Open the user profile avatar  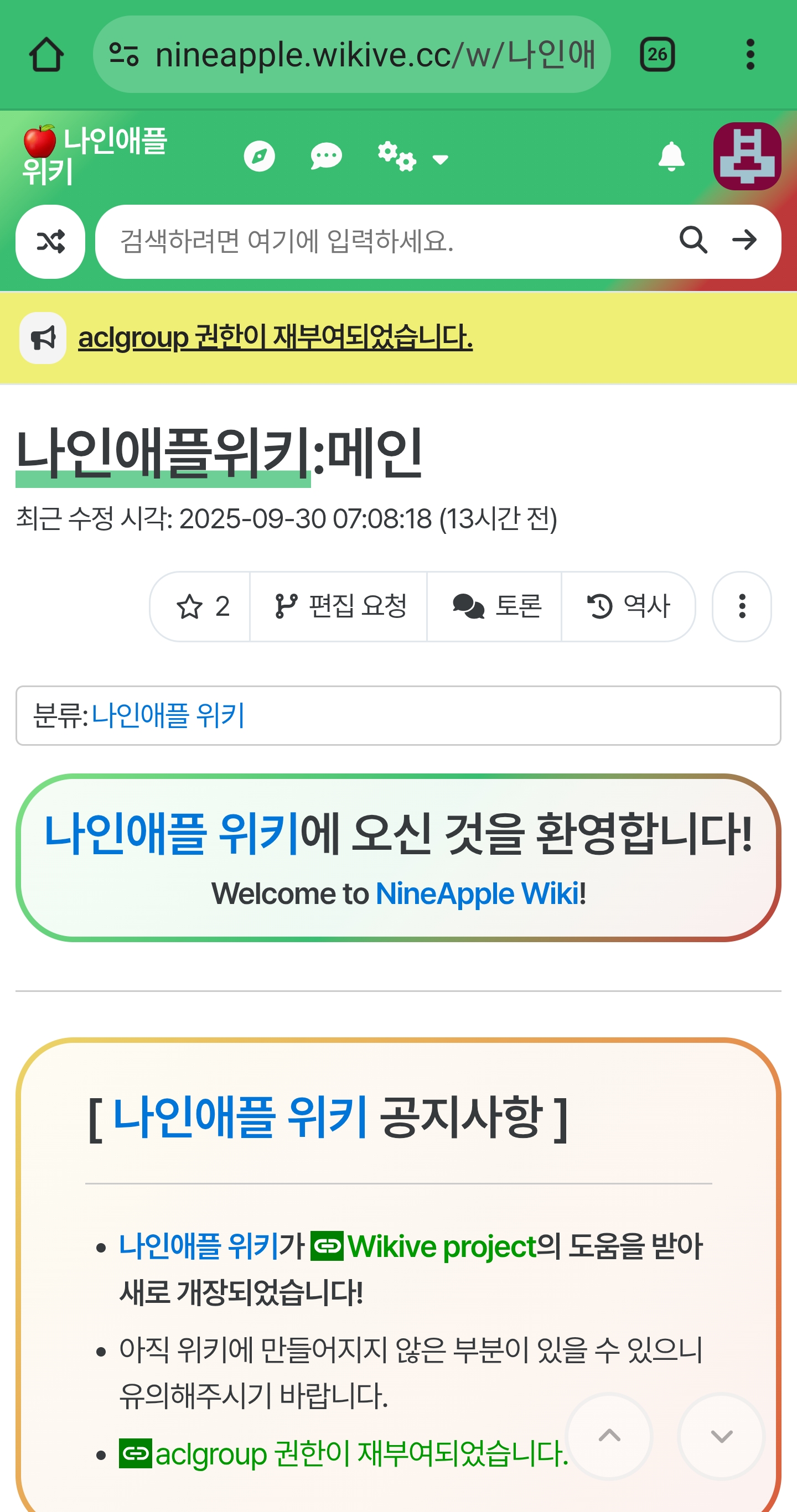point(747,156)
